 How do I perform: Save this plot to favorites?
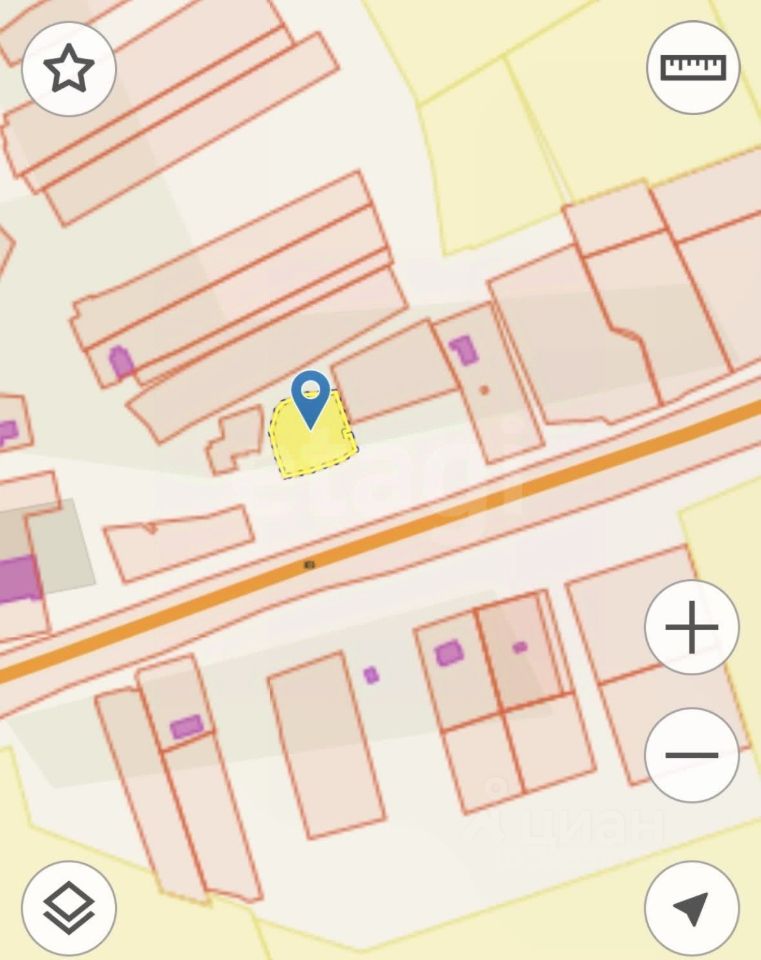[69, 69]
